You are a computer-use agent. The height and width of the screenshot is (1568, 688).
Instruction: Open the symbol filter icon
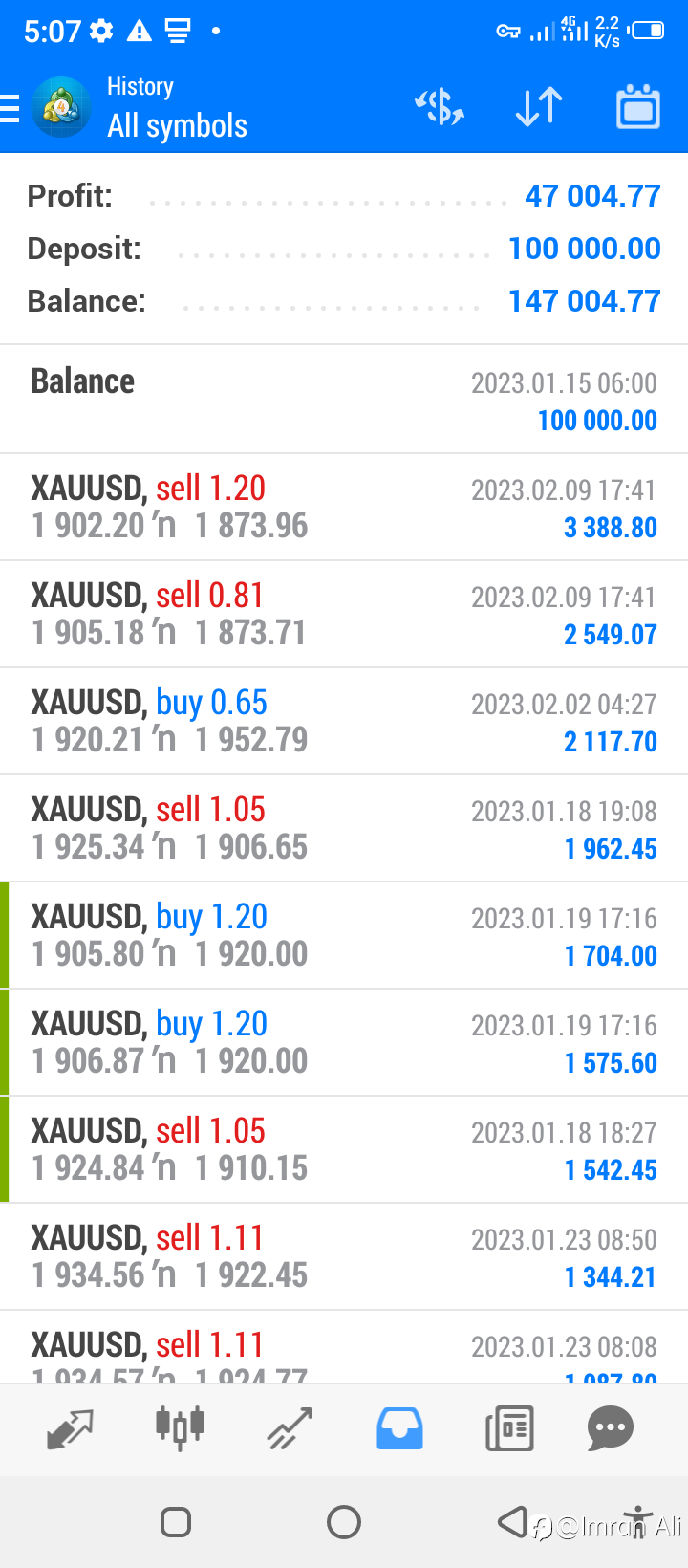coord(440,107)
